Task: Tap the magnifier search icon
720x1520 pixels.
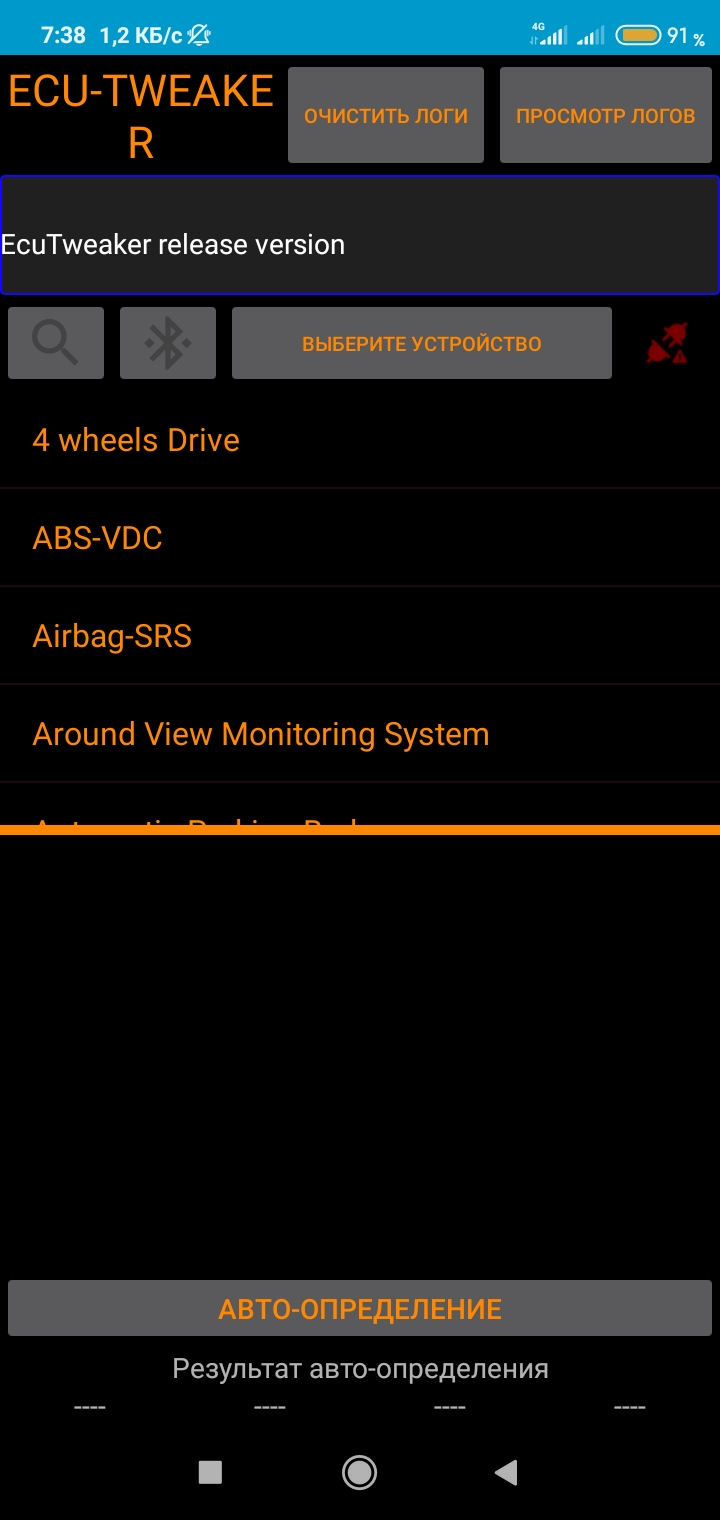Action: 56,343
